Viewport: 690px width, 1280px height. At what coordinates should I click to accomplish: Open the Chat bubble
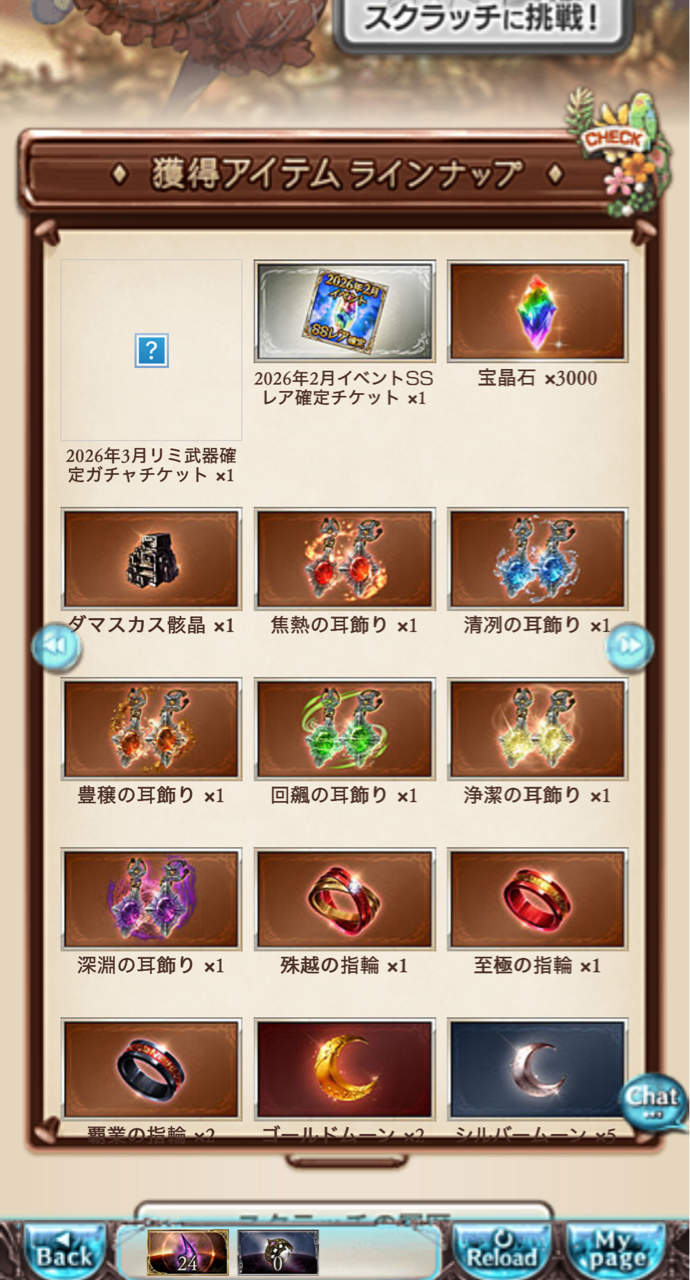point(652,1101)
